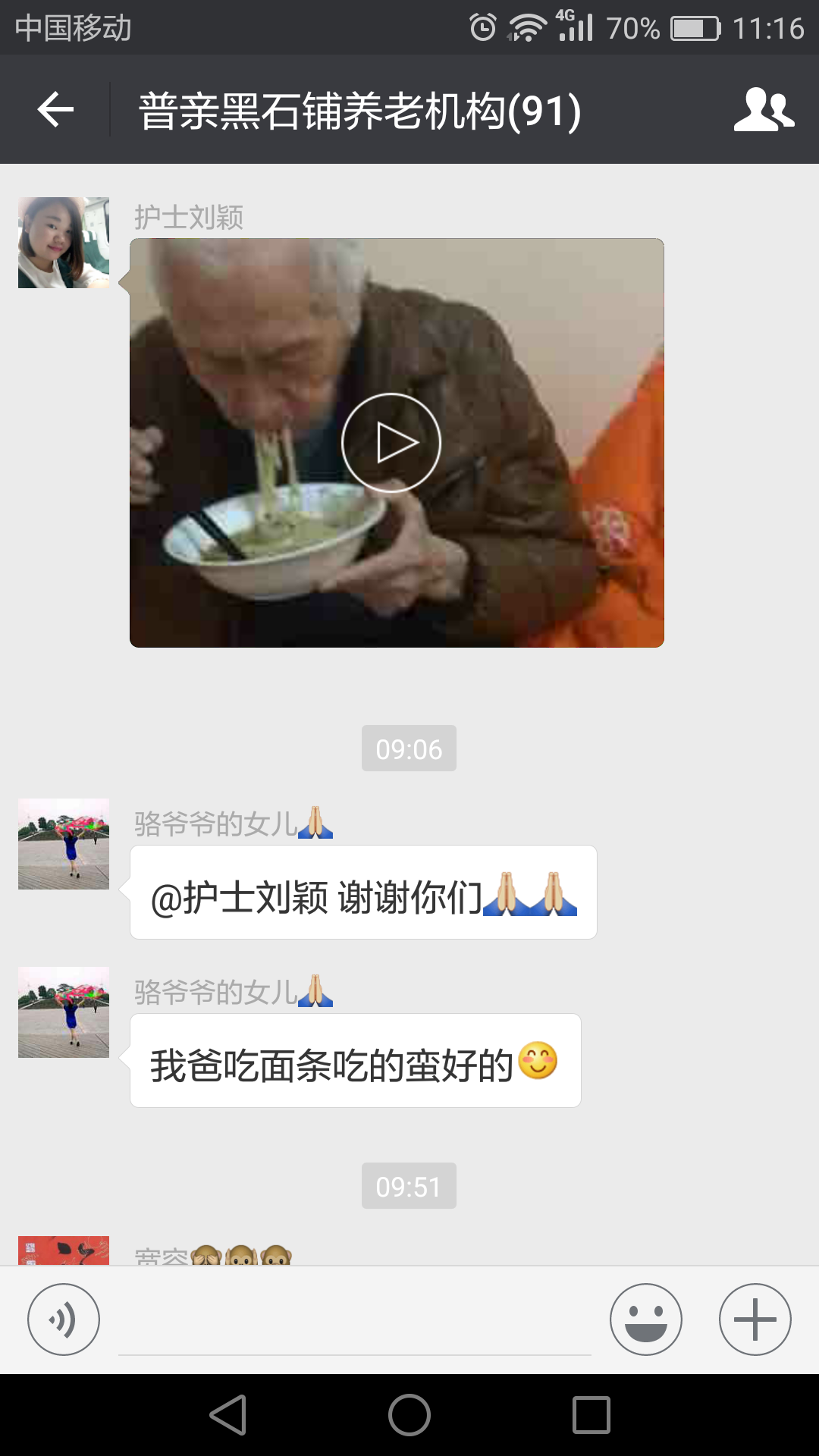
Task: Open group members info icon
Action: pyautogui.click(x=764, y=110)
